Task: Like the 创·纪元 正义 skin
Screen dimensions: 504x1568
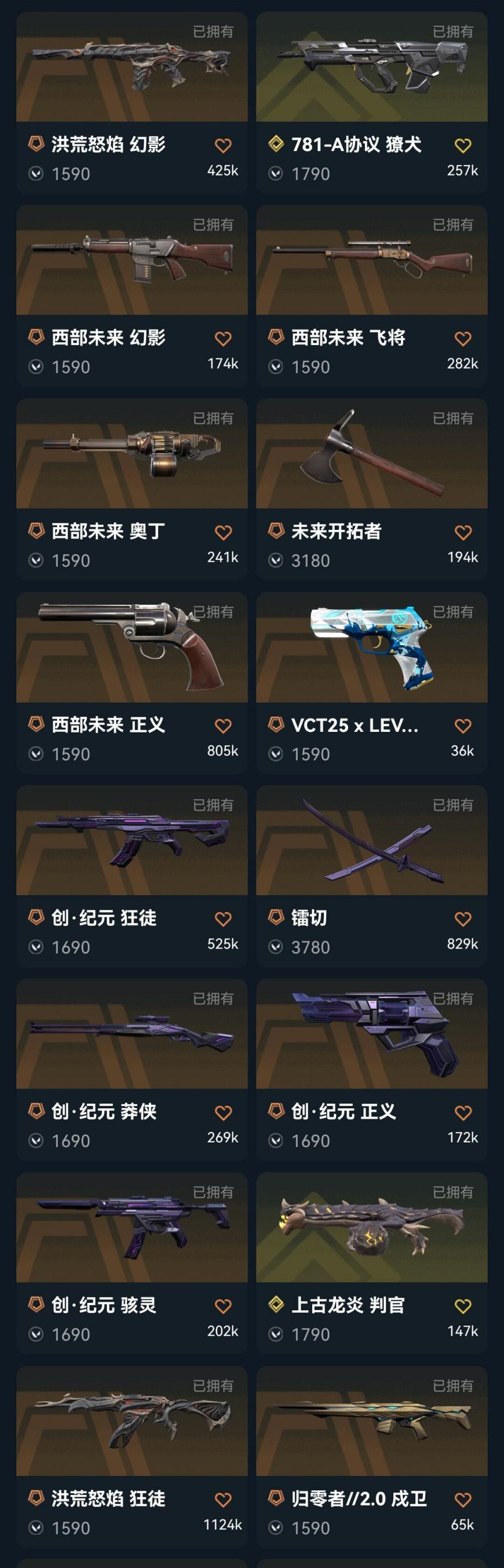Action: pyautogui.click(x=463, y=1112)
